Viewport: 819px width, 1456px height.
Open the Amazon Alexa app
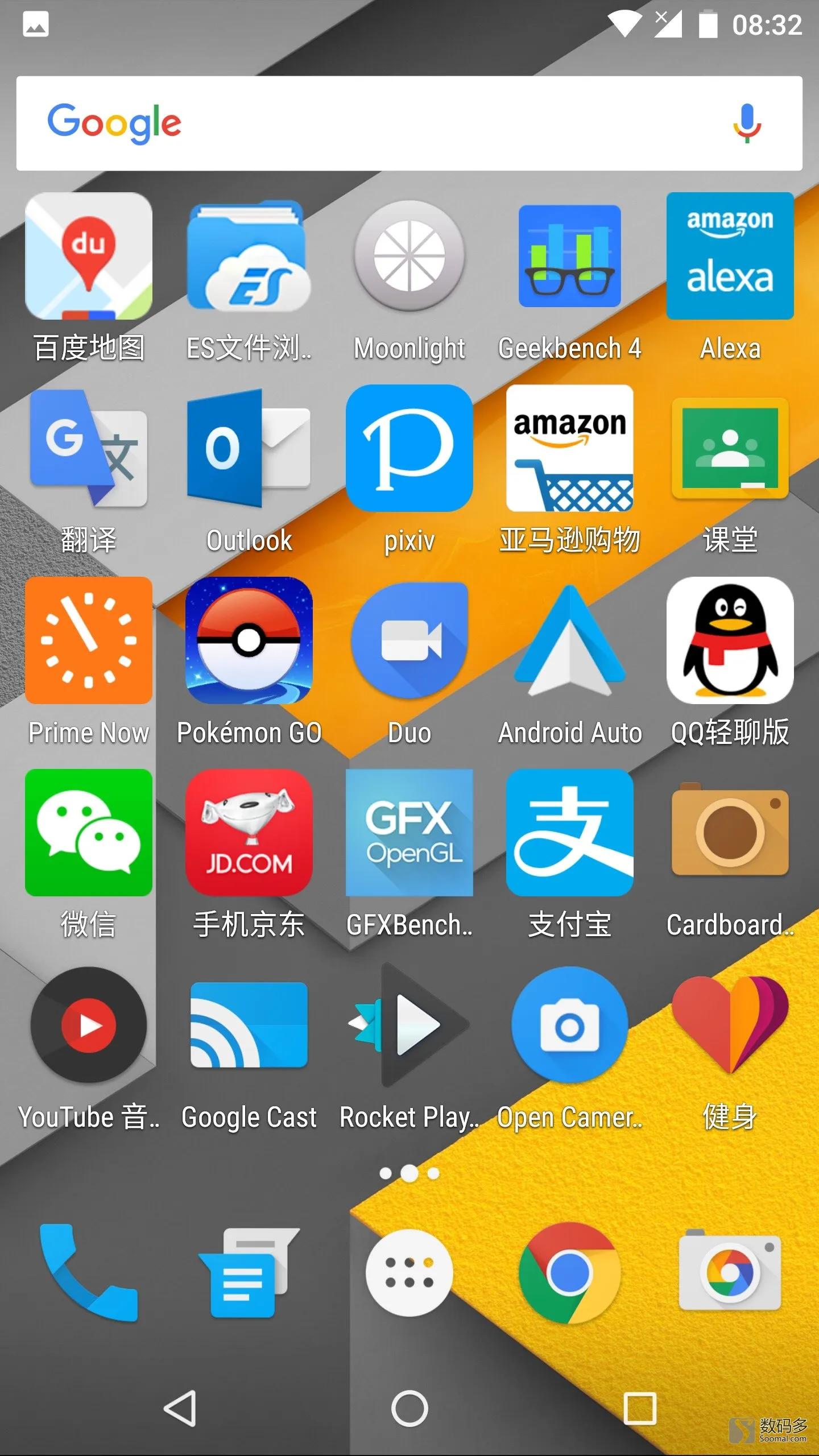730,257
